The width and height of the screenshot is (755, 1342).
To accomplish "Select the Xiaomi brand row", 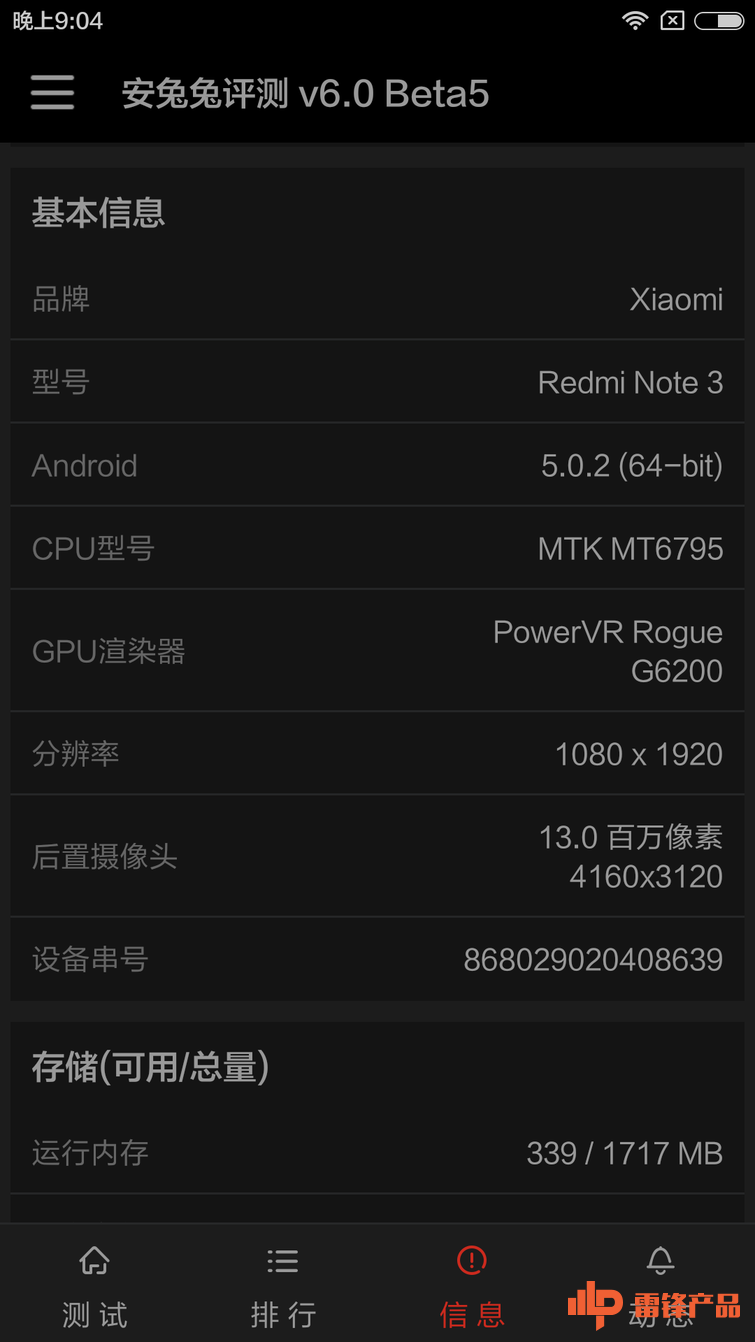I will point(377,299).
